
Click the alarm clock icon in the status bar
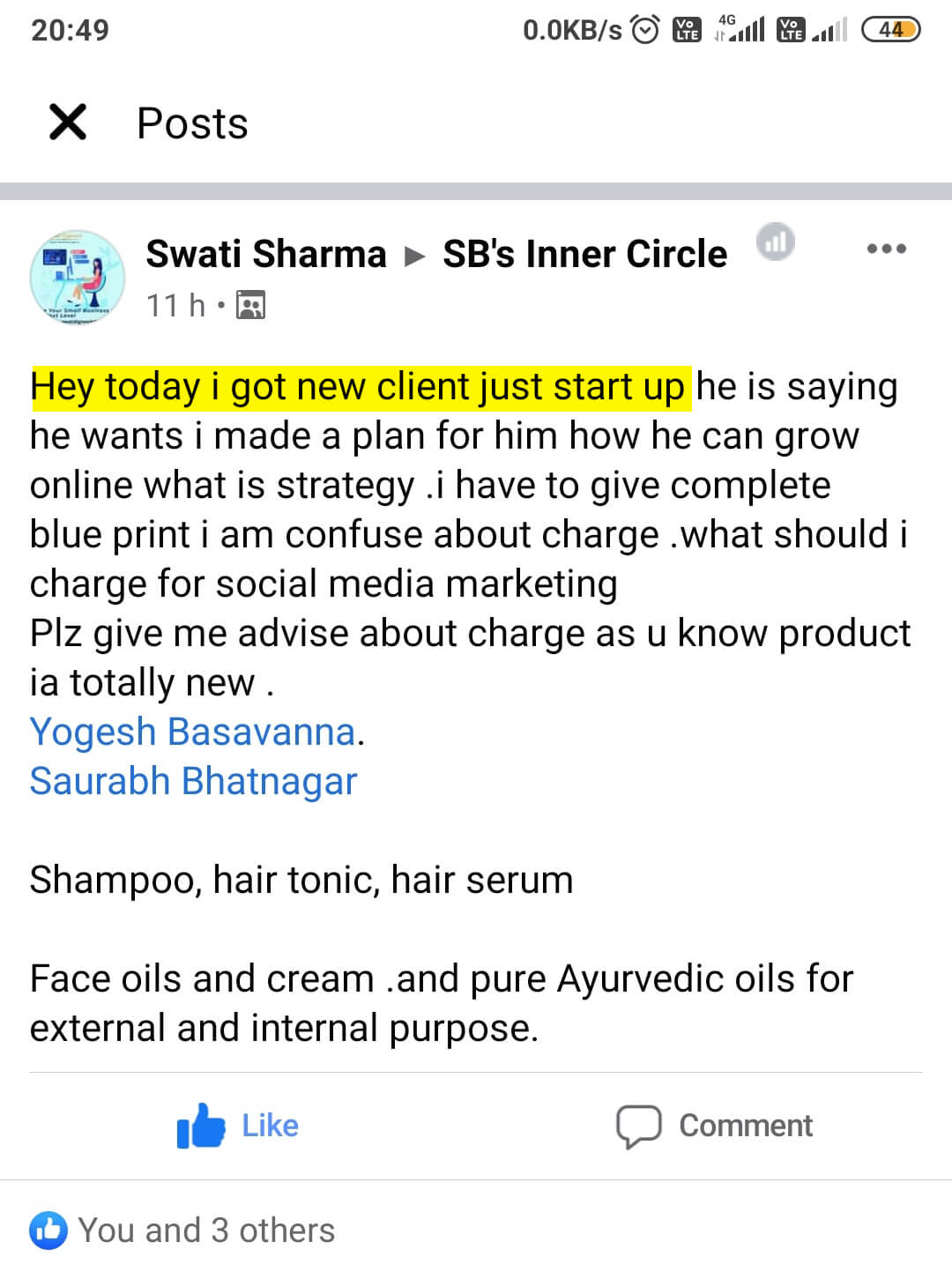coord(644,28)
